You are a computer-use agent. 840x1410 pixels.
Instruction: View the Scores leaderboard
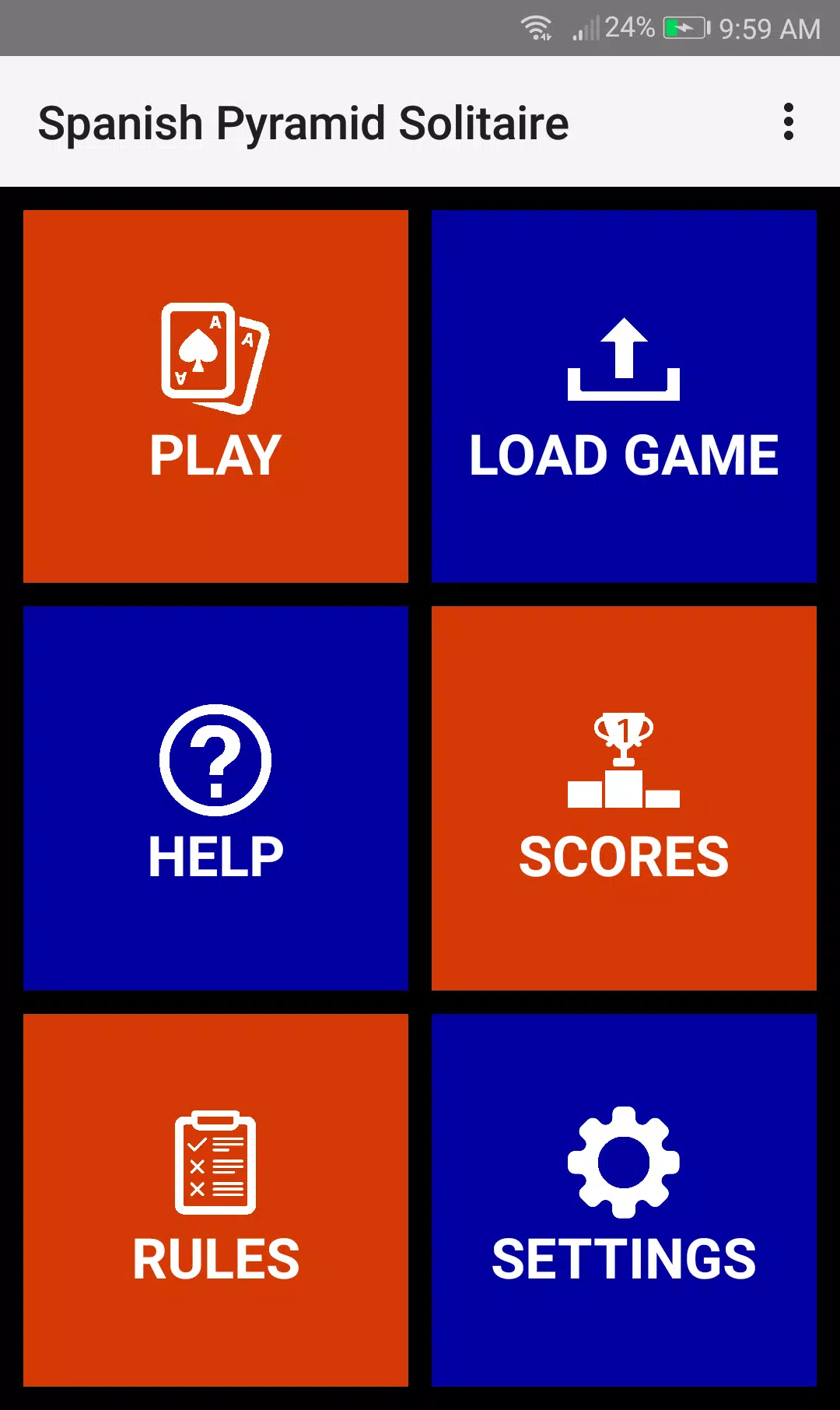pos(624,798)
